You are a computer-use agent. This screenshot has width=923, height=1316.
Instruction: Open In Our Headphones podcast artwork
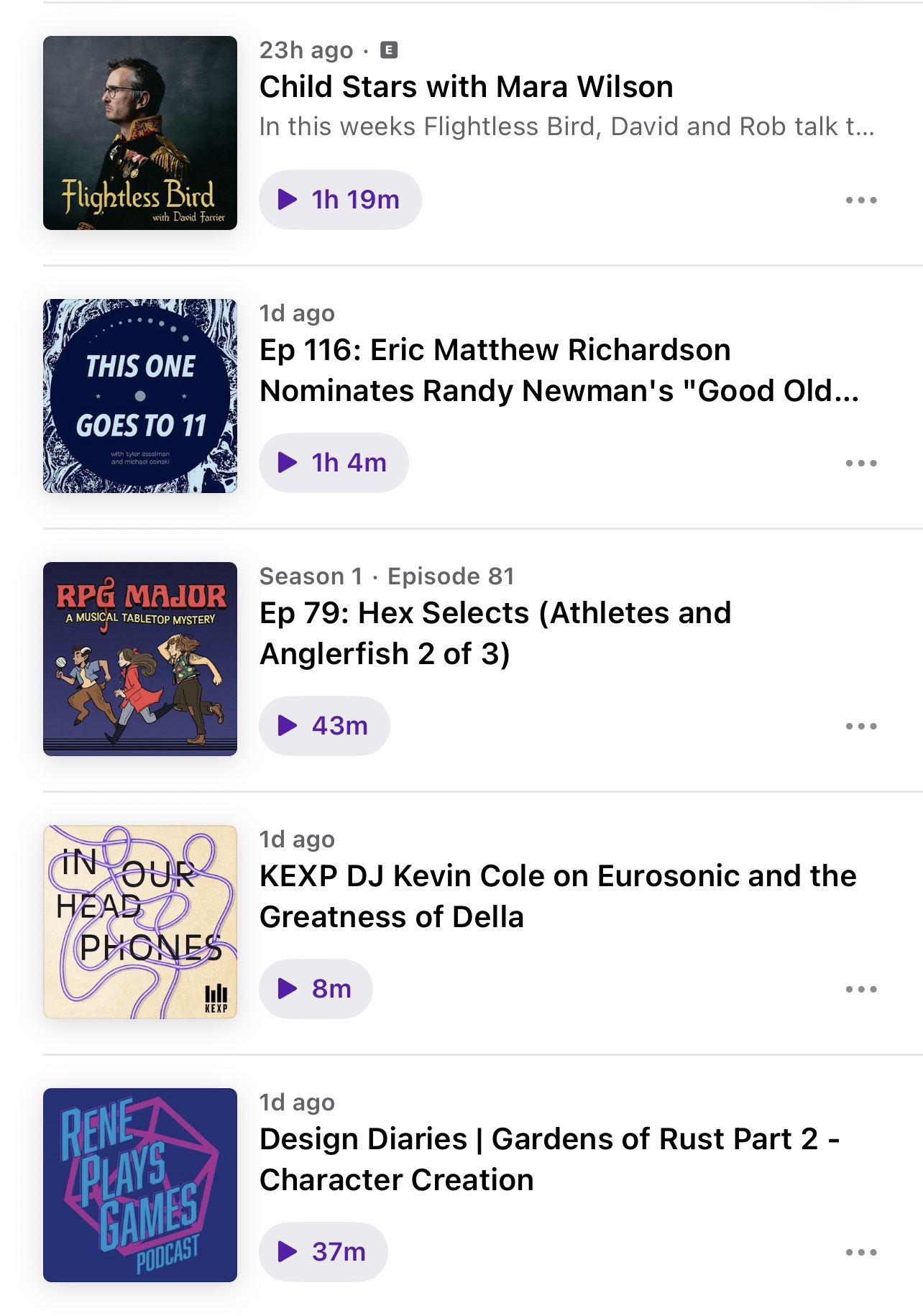click(x=140, y=922)
